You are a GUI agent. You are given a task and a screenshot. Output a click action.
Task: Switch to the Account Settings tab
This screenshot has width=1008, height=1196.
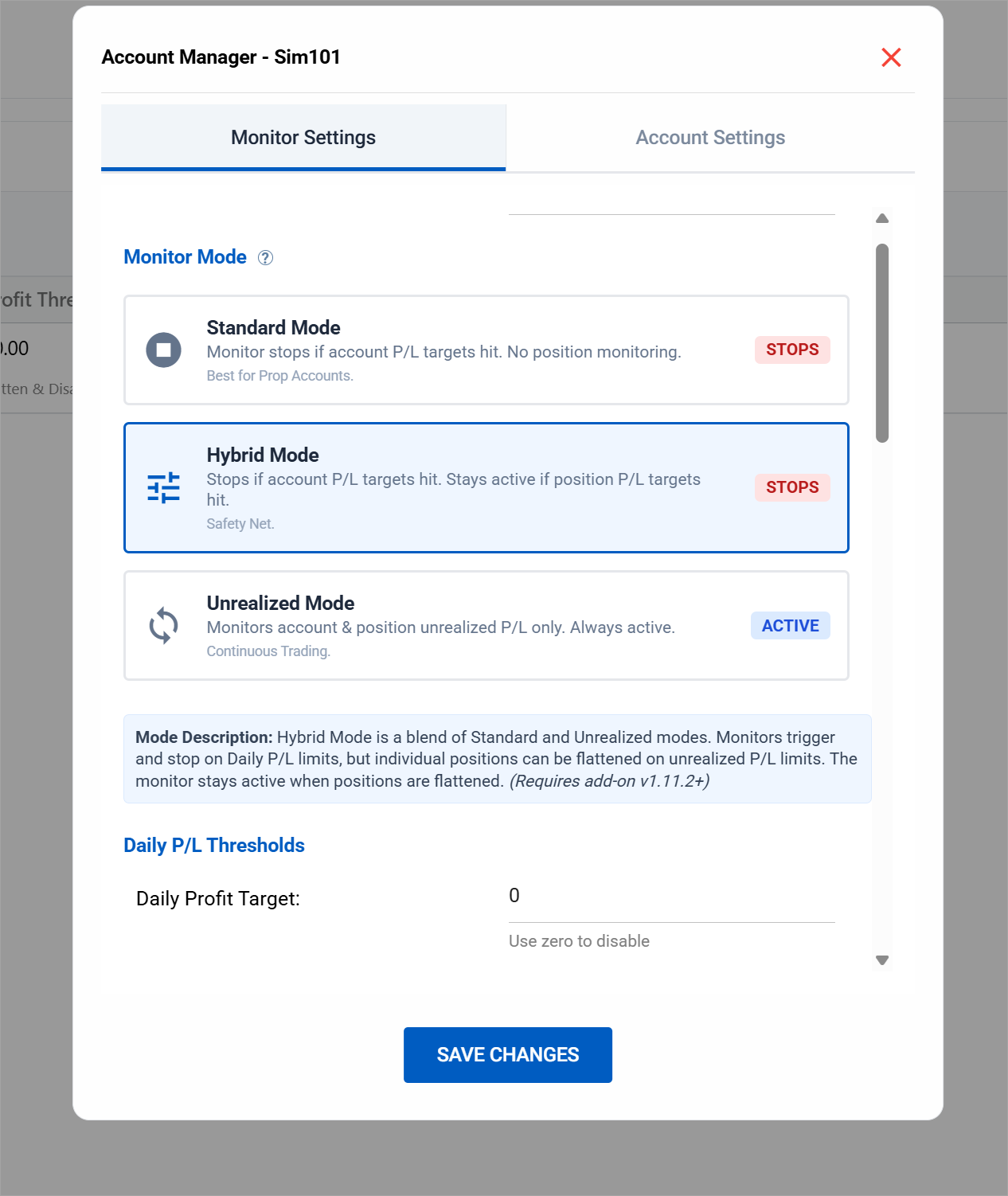click(x=710, y=138)
